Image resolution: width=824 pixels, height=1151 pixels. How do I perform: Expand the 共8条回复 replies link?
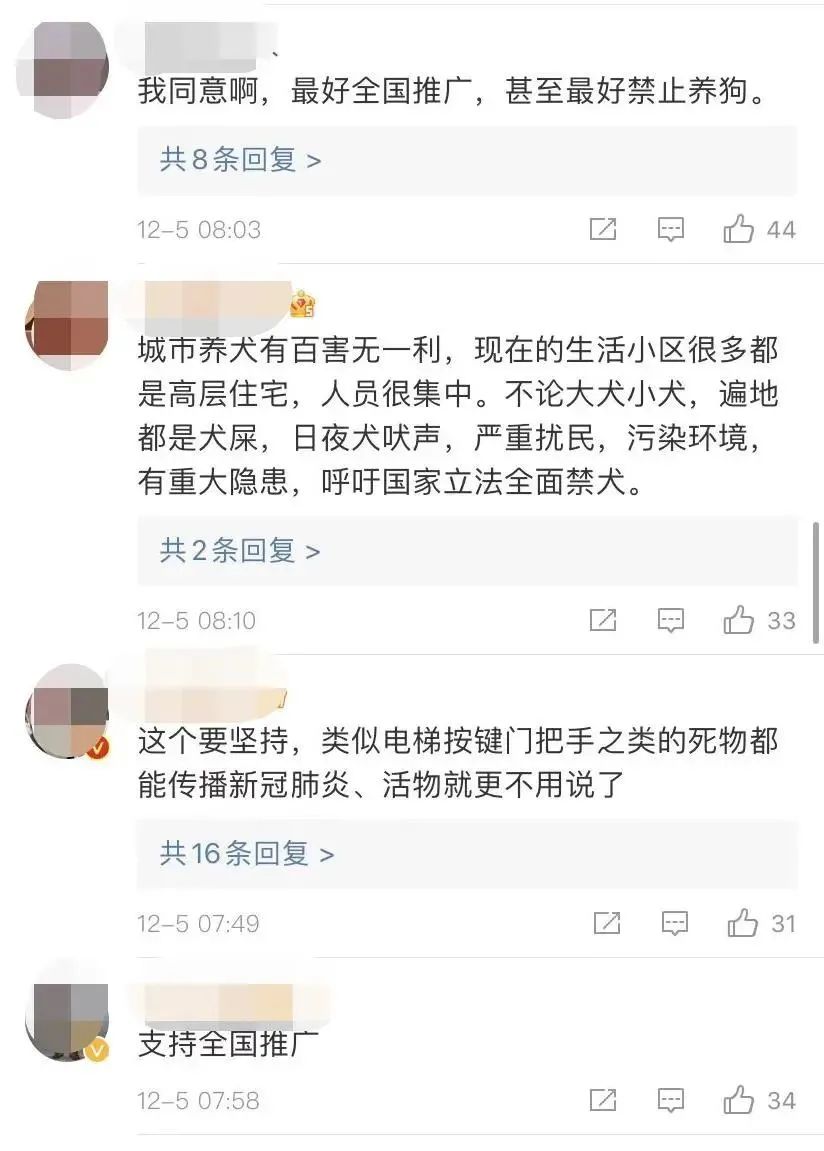coord(240,160)
